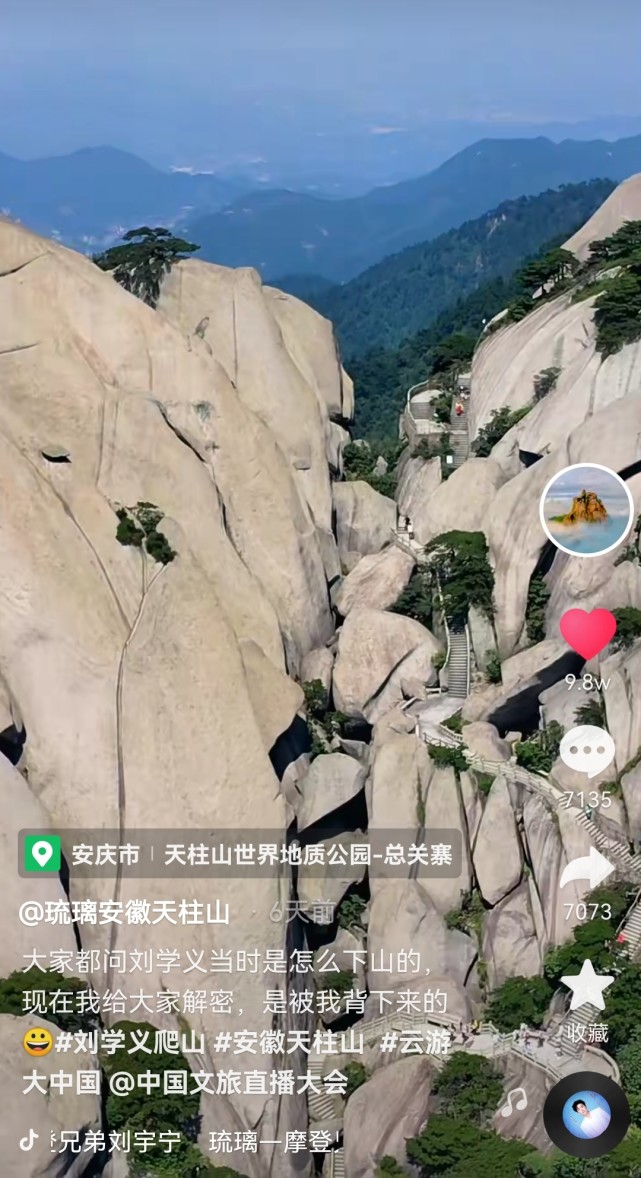Open hashtag #安徽天柱山

pos(289,1043)
